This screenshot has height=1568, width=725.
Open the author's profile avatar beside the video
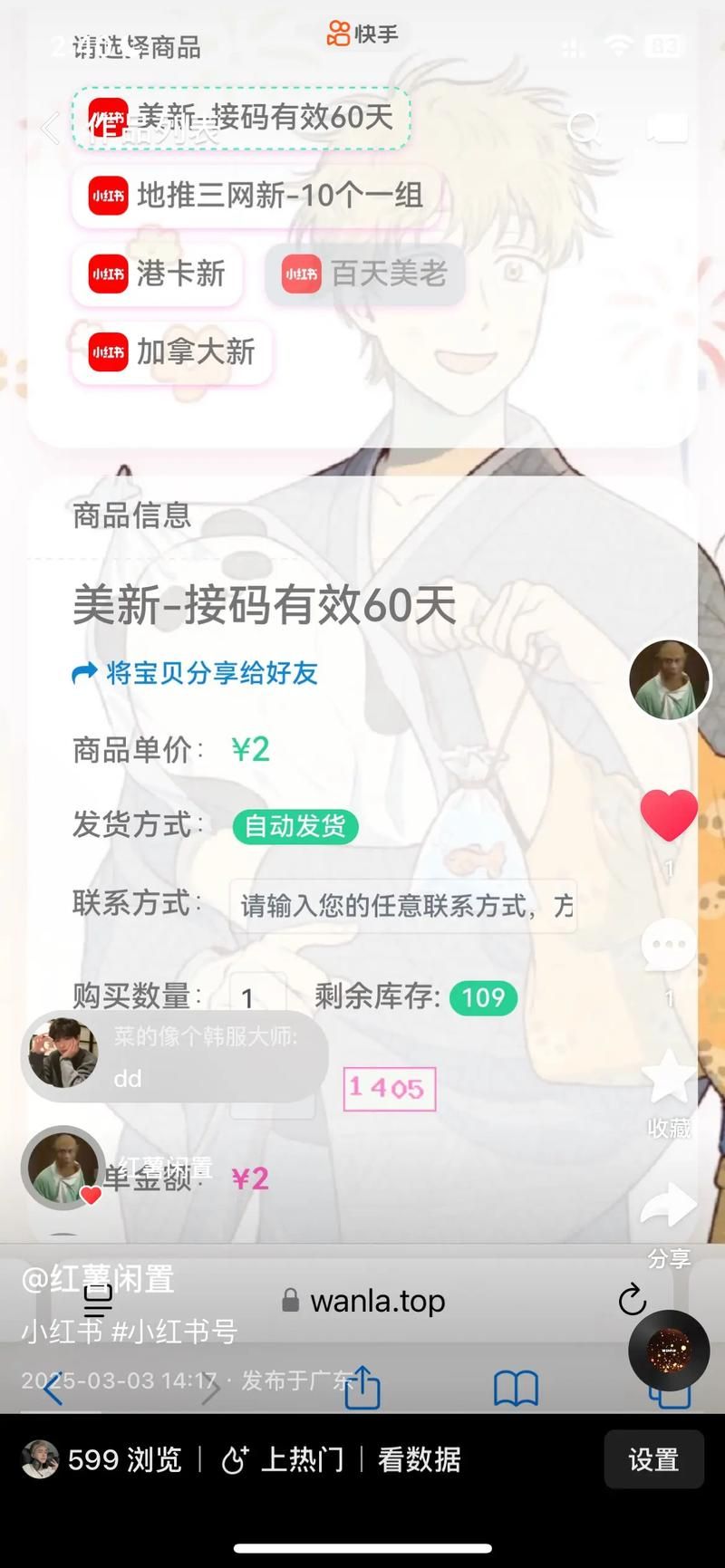click(669, 679)
